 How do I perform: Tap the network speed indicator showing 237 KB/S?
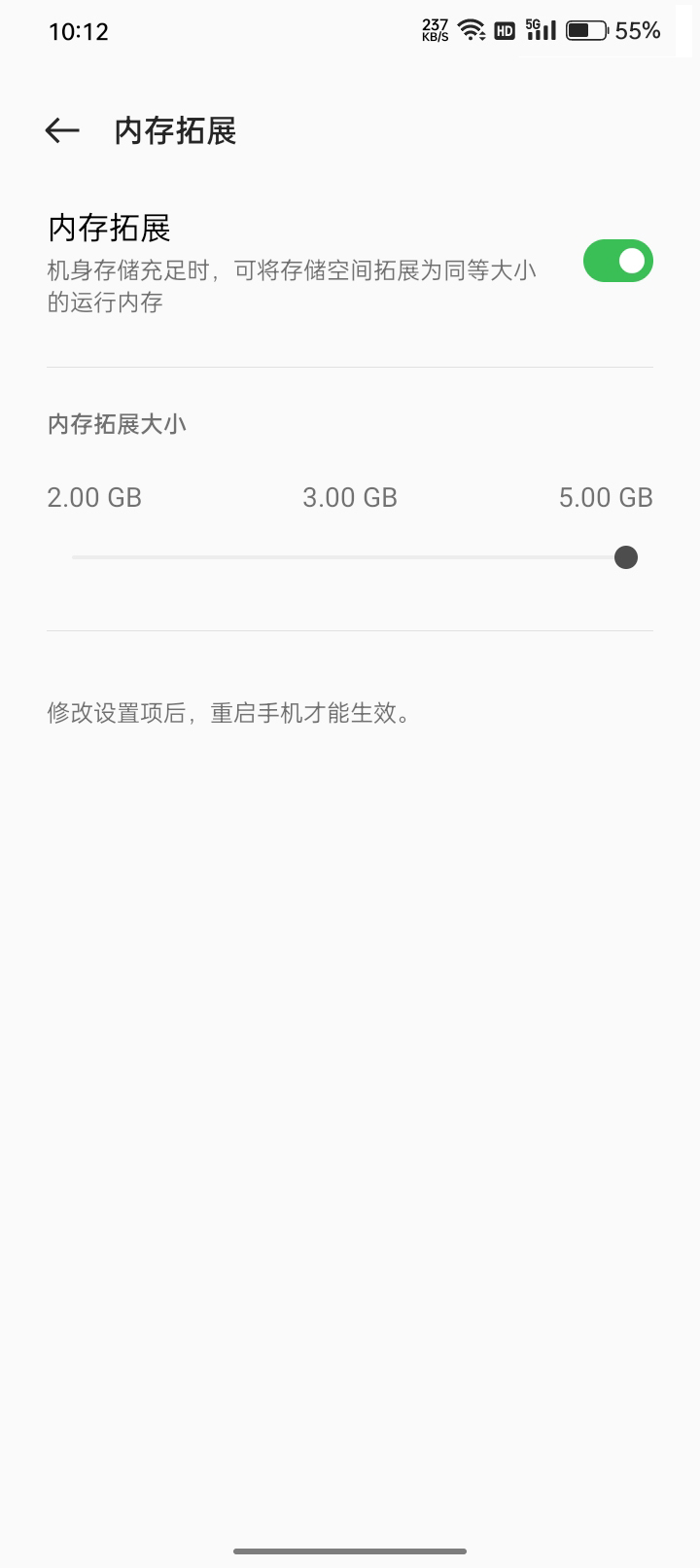[x=436, y=28]
